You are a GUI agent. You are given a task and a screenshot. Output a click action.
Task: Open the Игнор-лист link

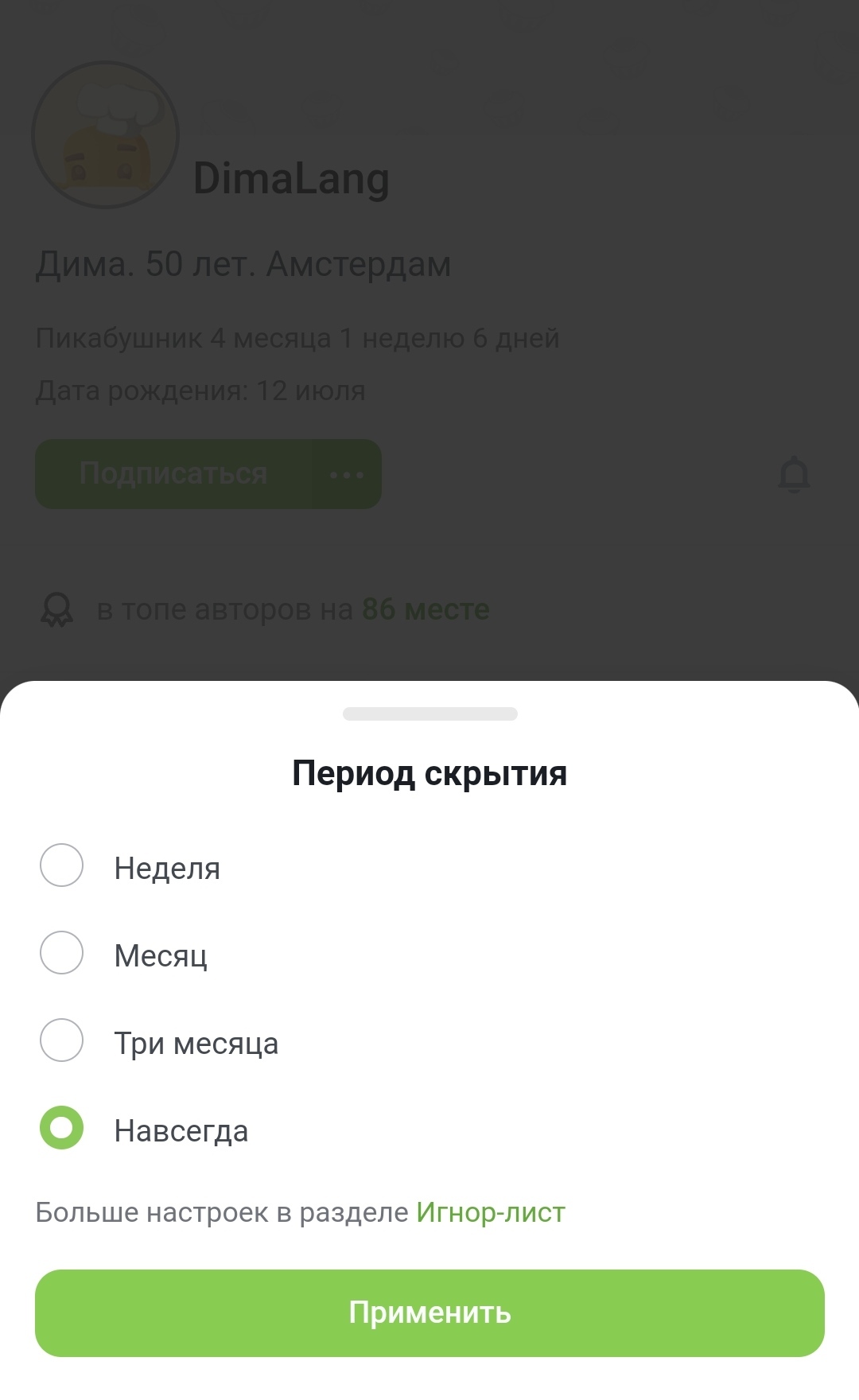(x=491, y=1212)
